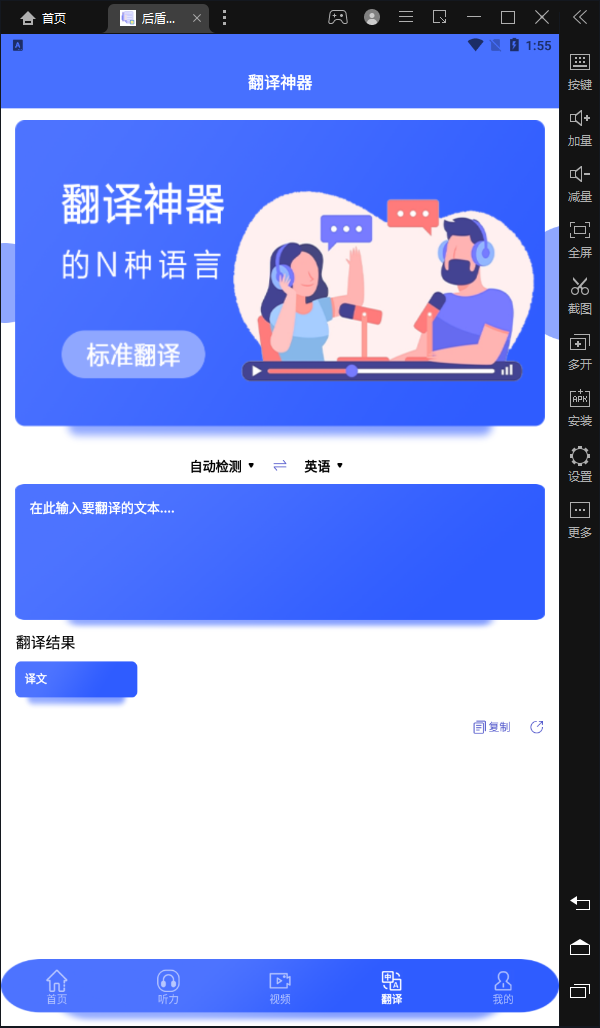Copy the translation result with 复制
The height and width of the screenshot is (1028, 600).
tap(492, 727)
